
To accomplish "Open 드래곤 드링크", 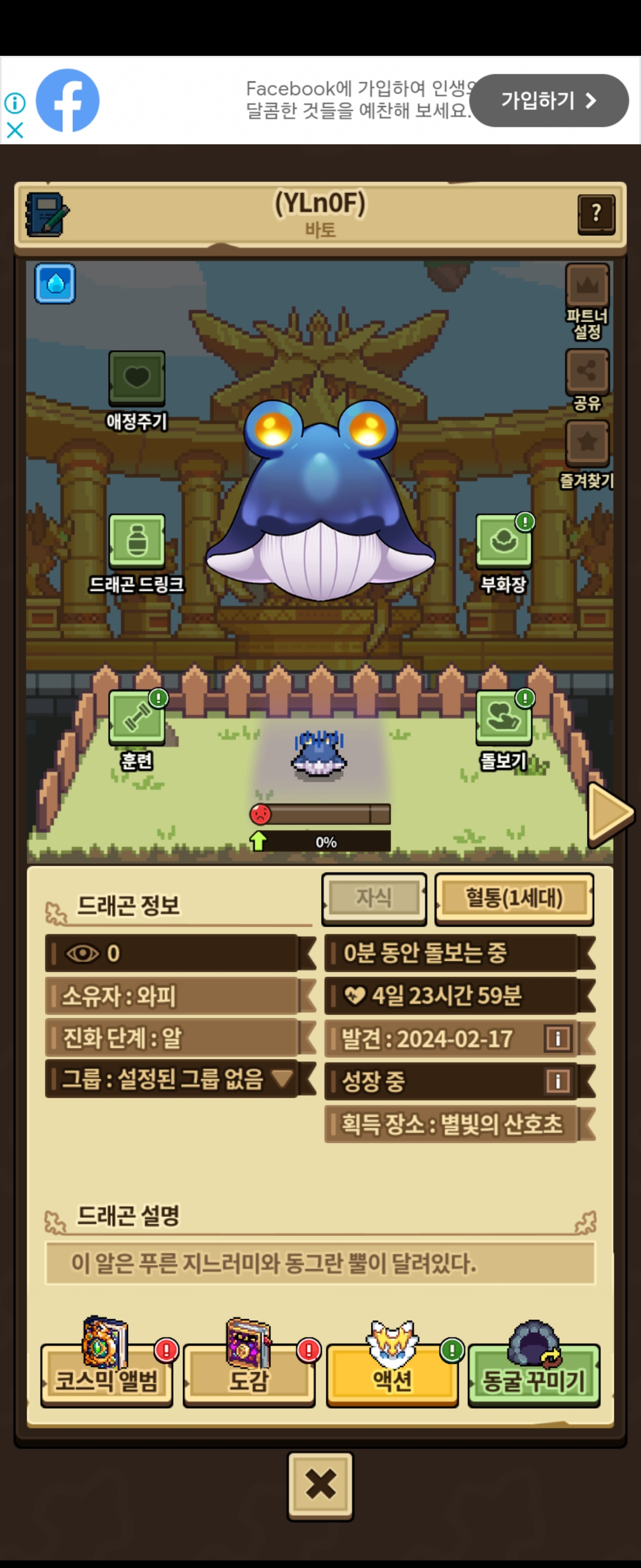I will [137, 540].
